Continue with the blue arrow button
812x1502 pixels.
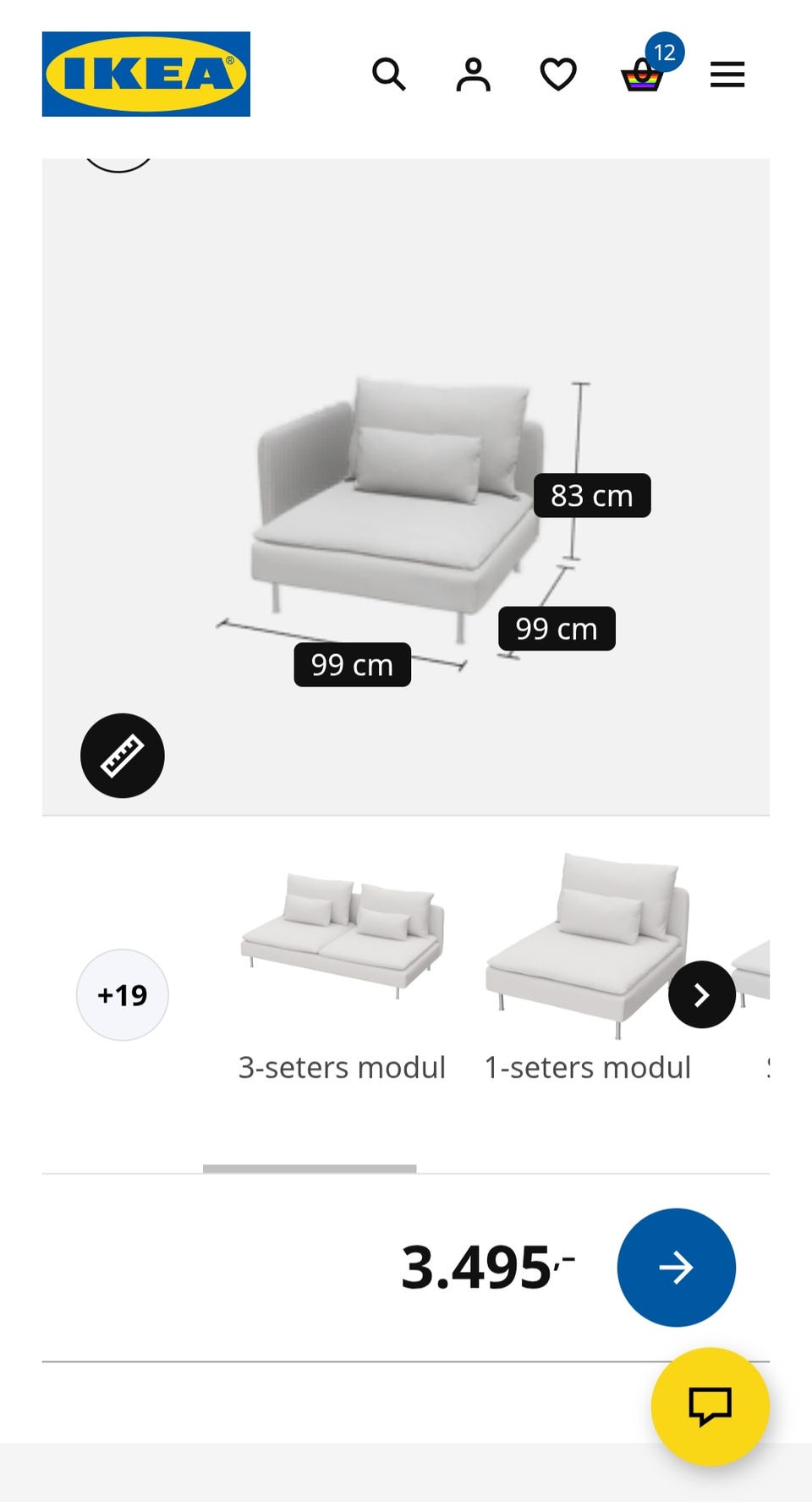[677, 1268]
